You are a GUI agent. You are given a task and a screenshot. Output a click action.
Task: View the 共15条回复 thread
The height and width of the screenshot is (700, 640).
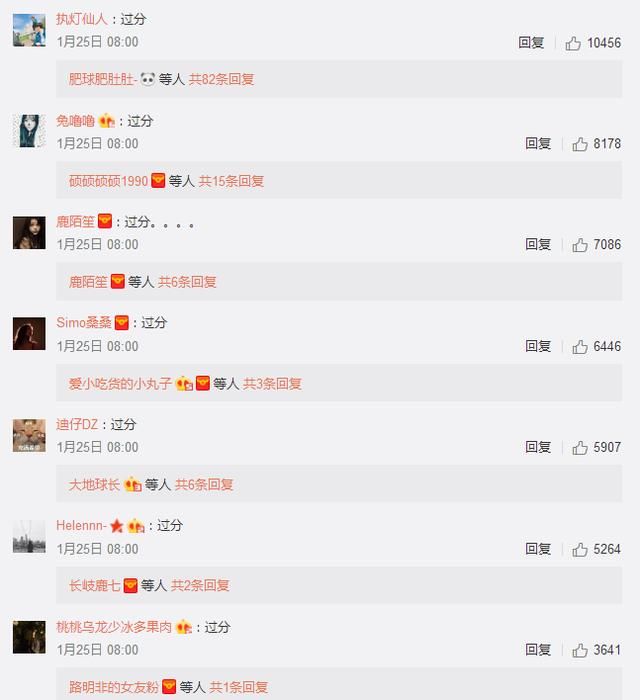click(x=231, y=181)
